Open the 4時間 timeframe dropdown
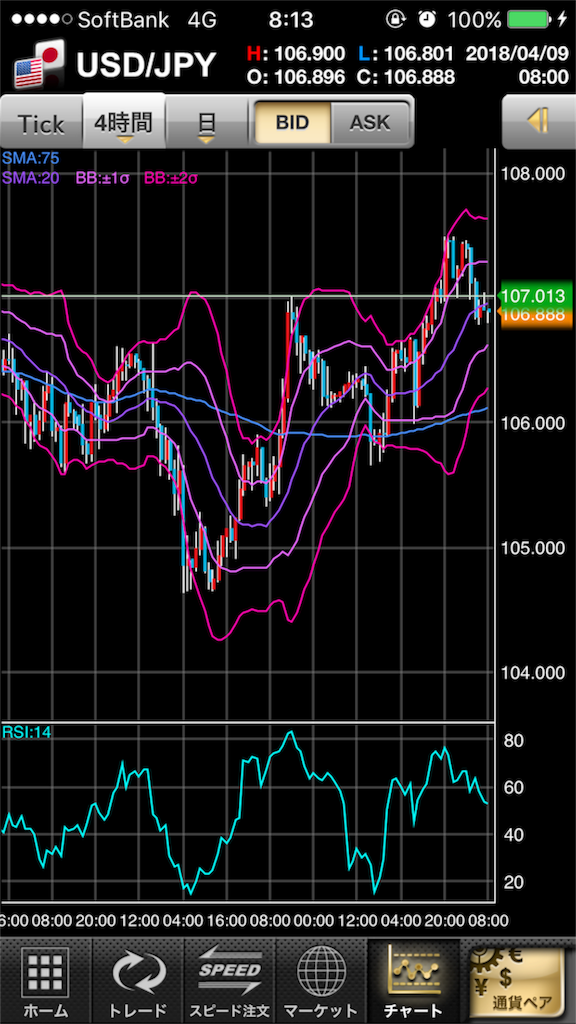The width and height of the screenshot is (576, 1024). coord(123,121)
